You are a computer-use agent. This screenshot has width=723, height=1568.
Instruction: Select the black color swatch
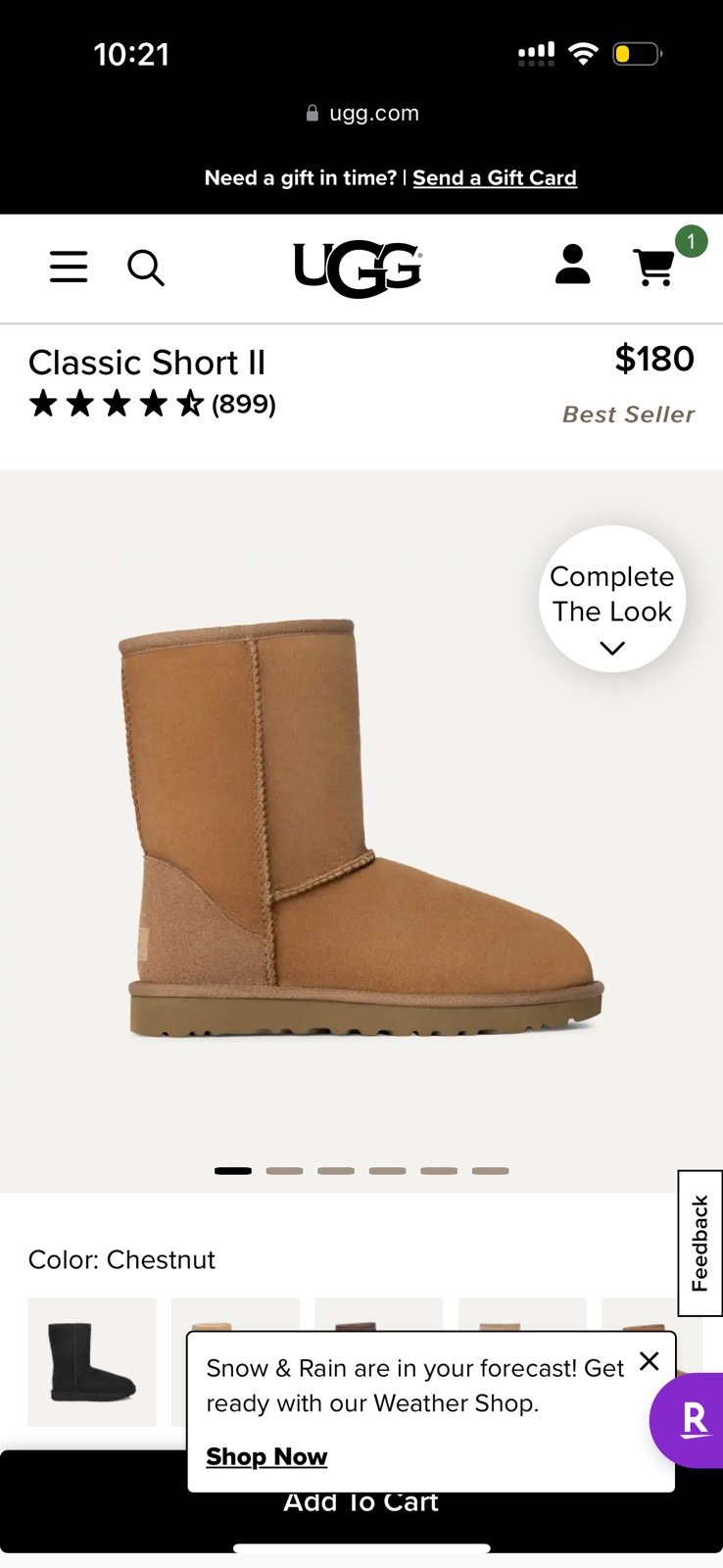(x=92, y=1361)
